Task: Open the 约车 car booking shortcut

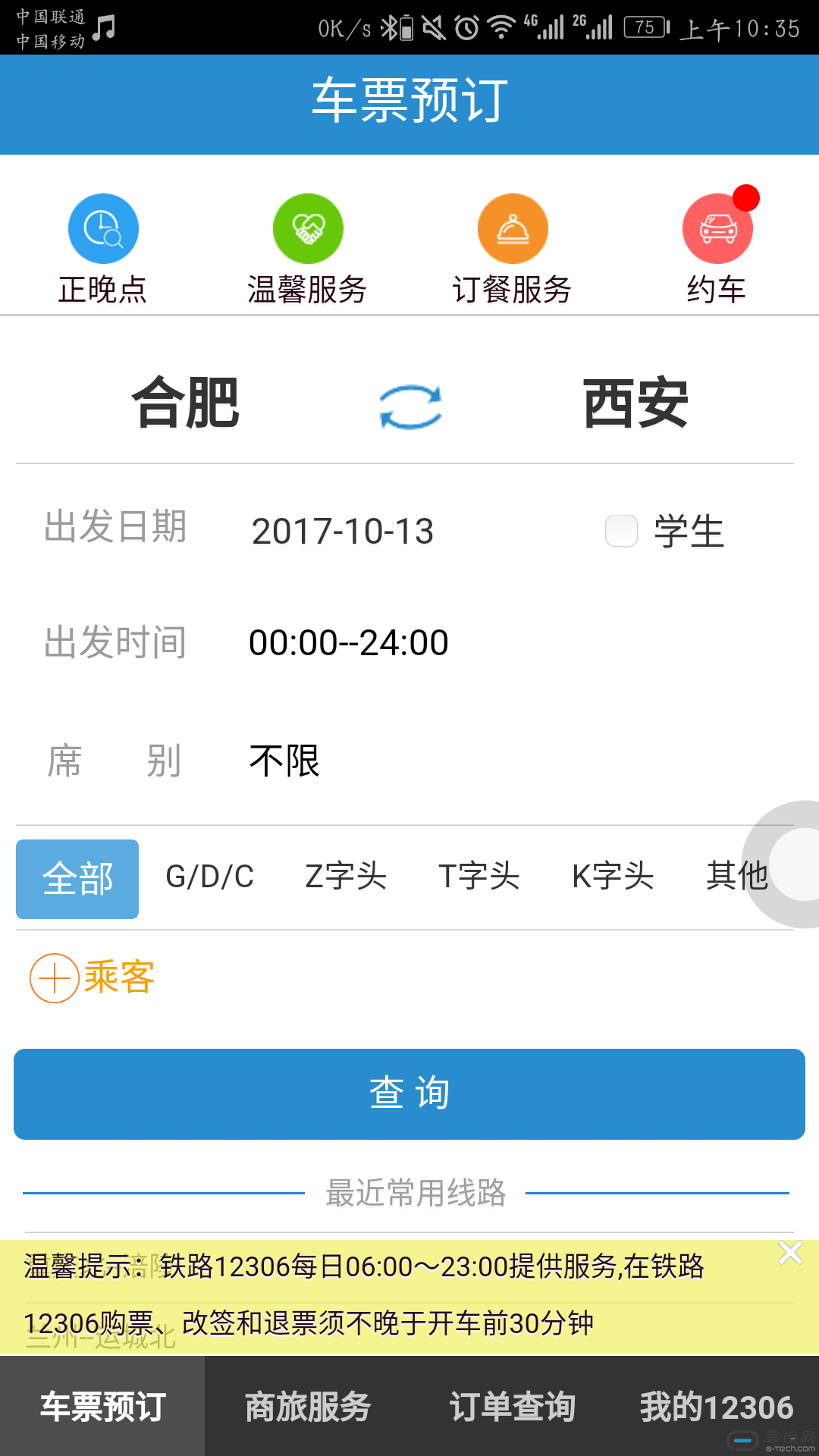Action: [x=717, y=249]
